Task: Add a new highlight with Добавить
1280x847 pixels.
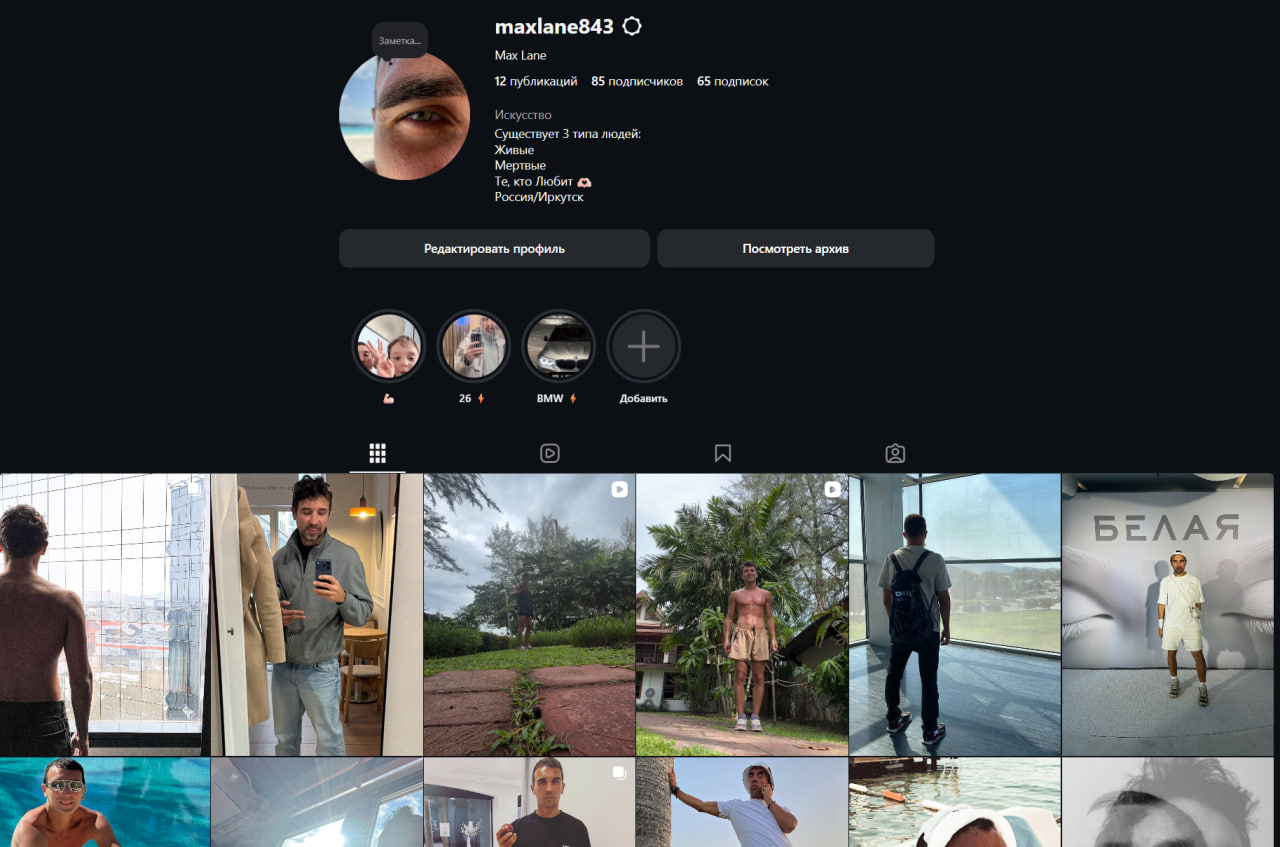Action: coord(643,348)
